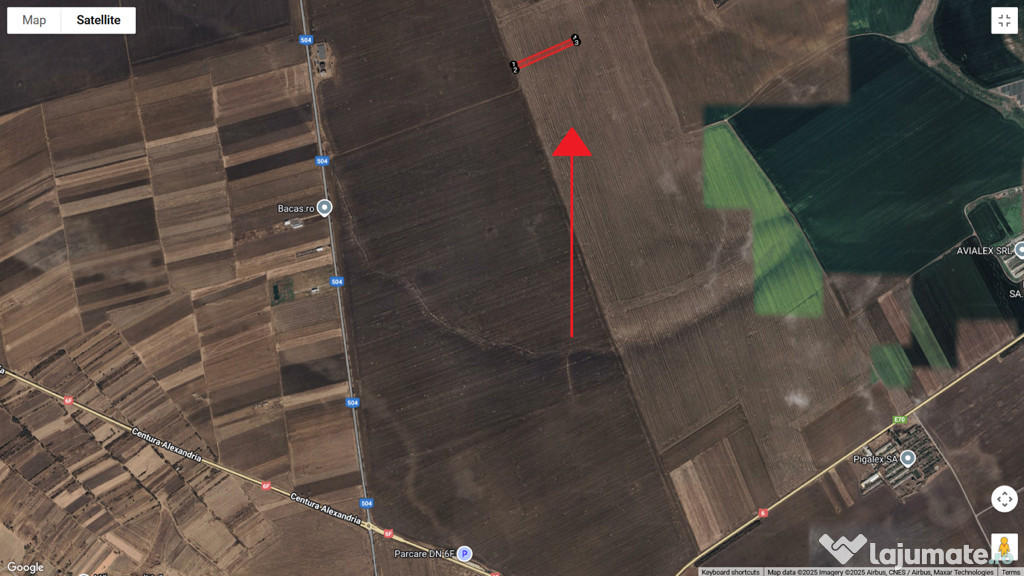Image resolution: width=1024 pixels, height=576 pixels.
Task: Tap the Street View pegman
Action: (1004, 546)
